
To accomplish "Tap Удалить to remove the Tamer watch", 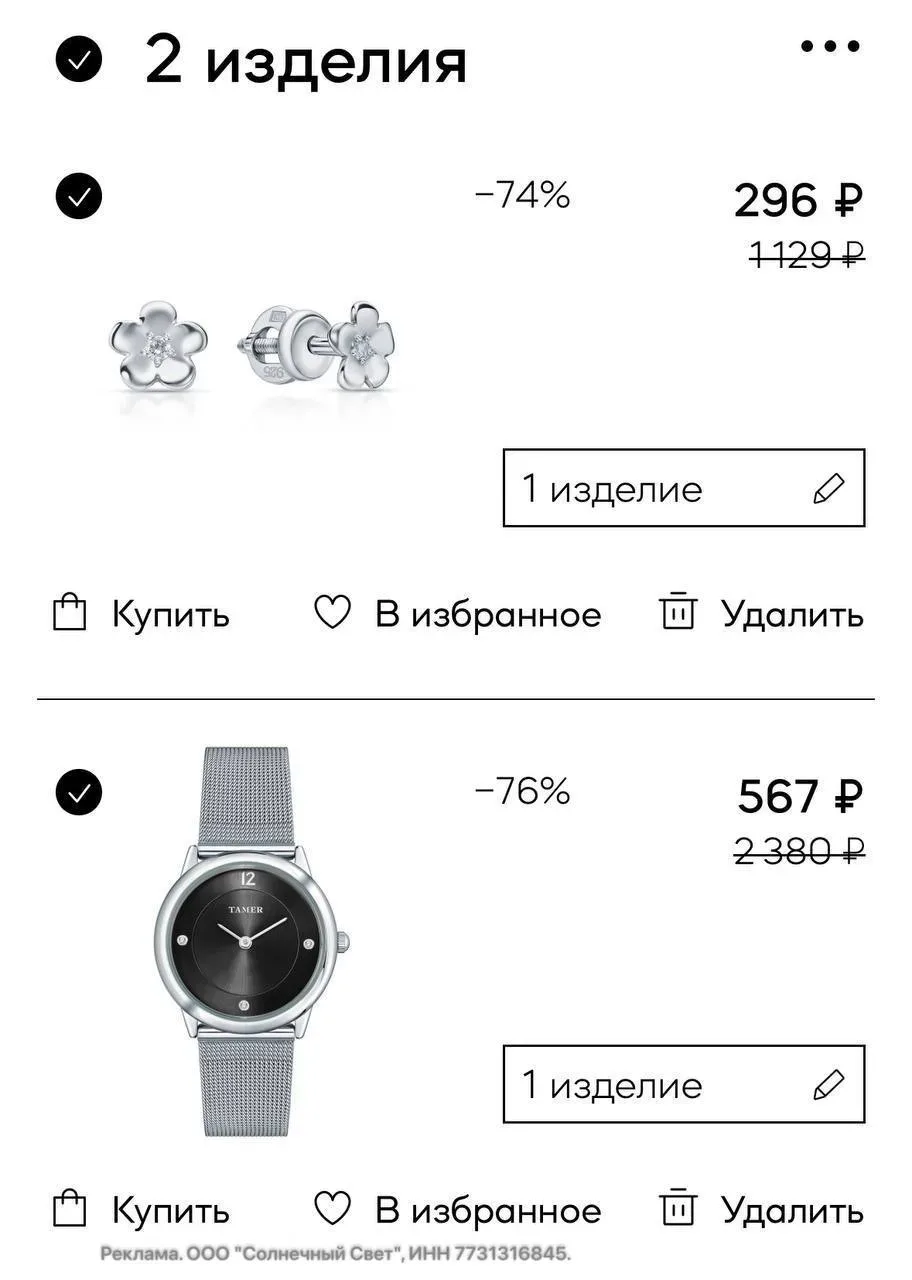I will click(x=761, y=1210).
